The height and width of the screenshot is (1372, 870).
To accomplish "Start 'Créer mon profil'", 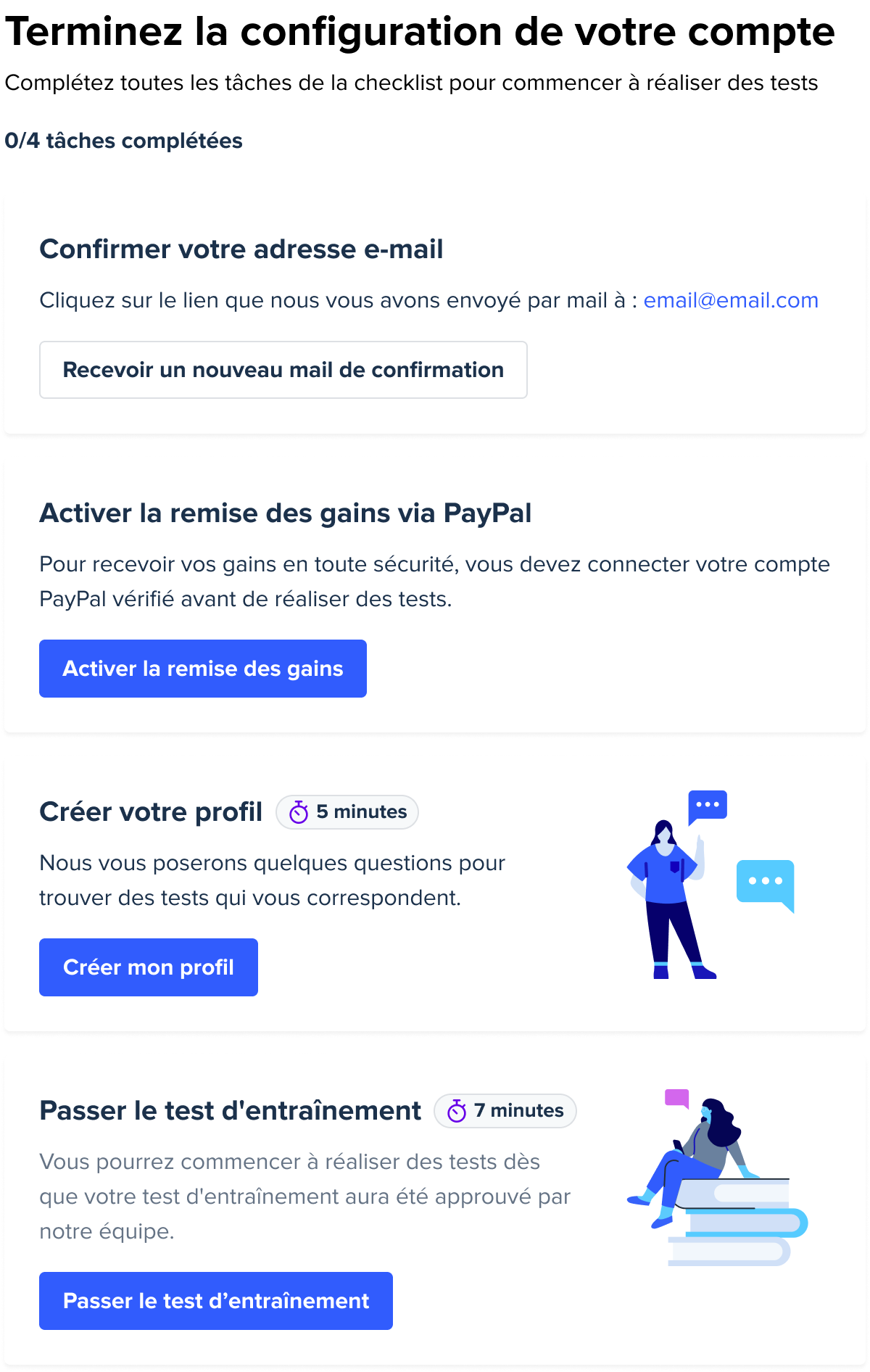I will pyautogui.click(x=149, y=967).
